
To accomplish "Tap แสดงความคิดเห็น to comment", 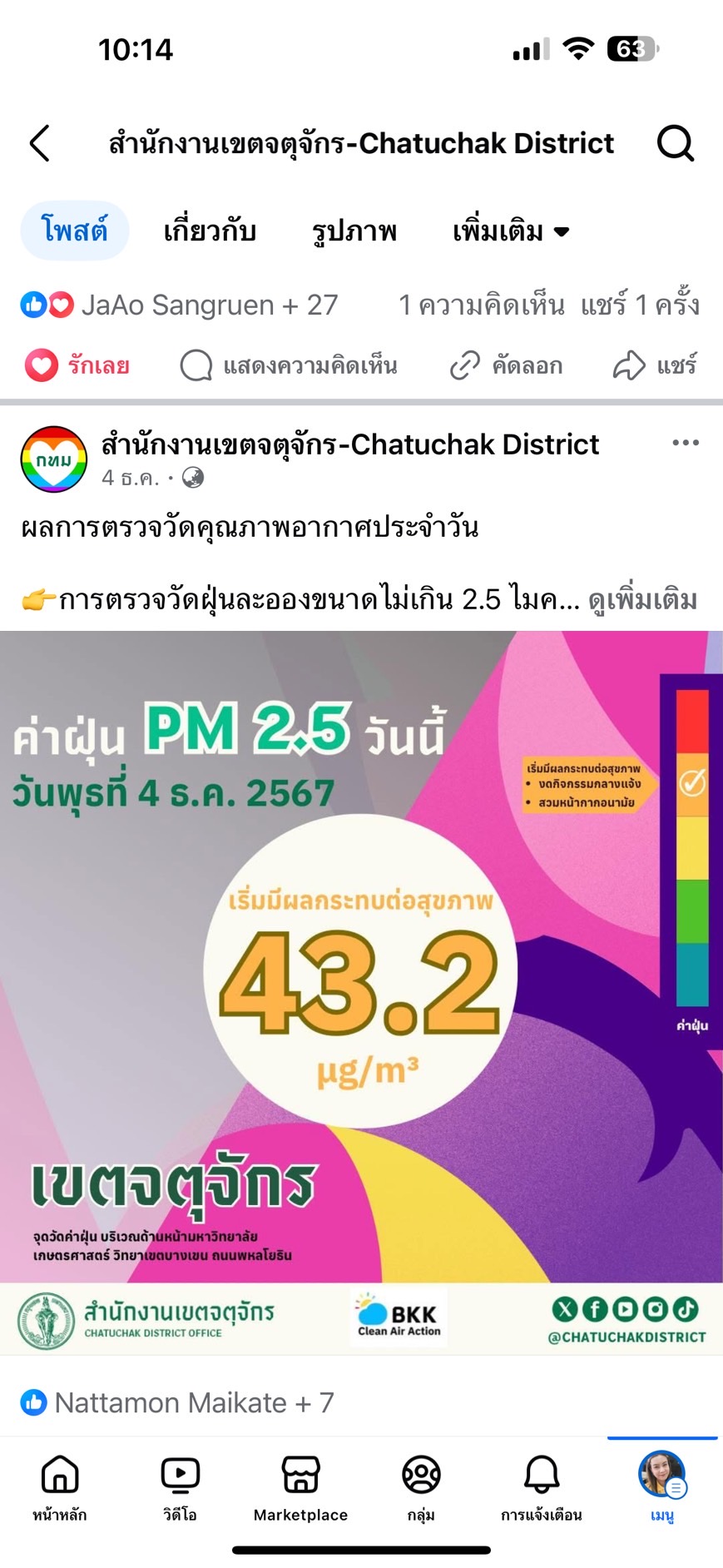I will [x=289, y=365].
